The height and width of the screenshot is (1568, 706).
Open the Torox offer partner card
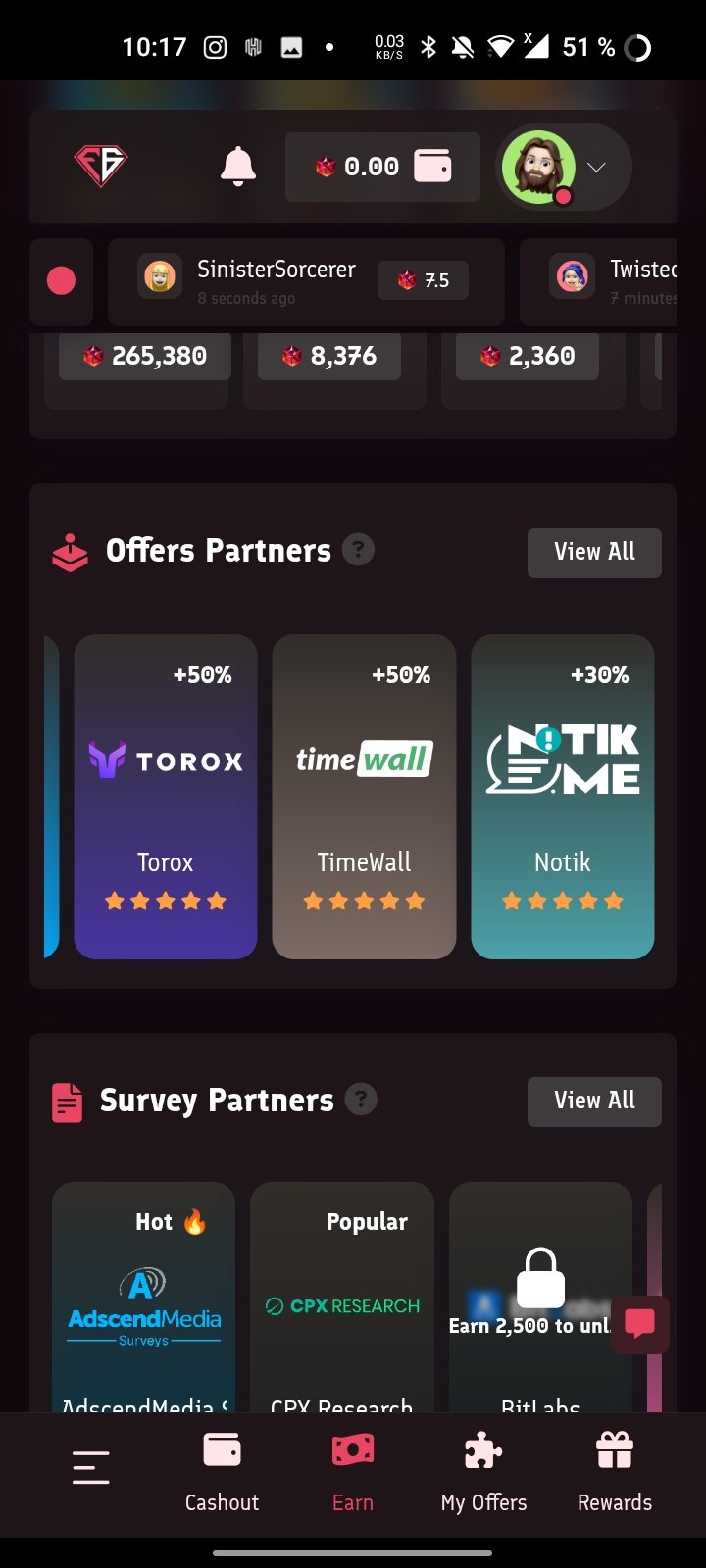click(x=165, y=796)
